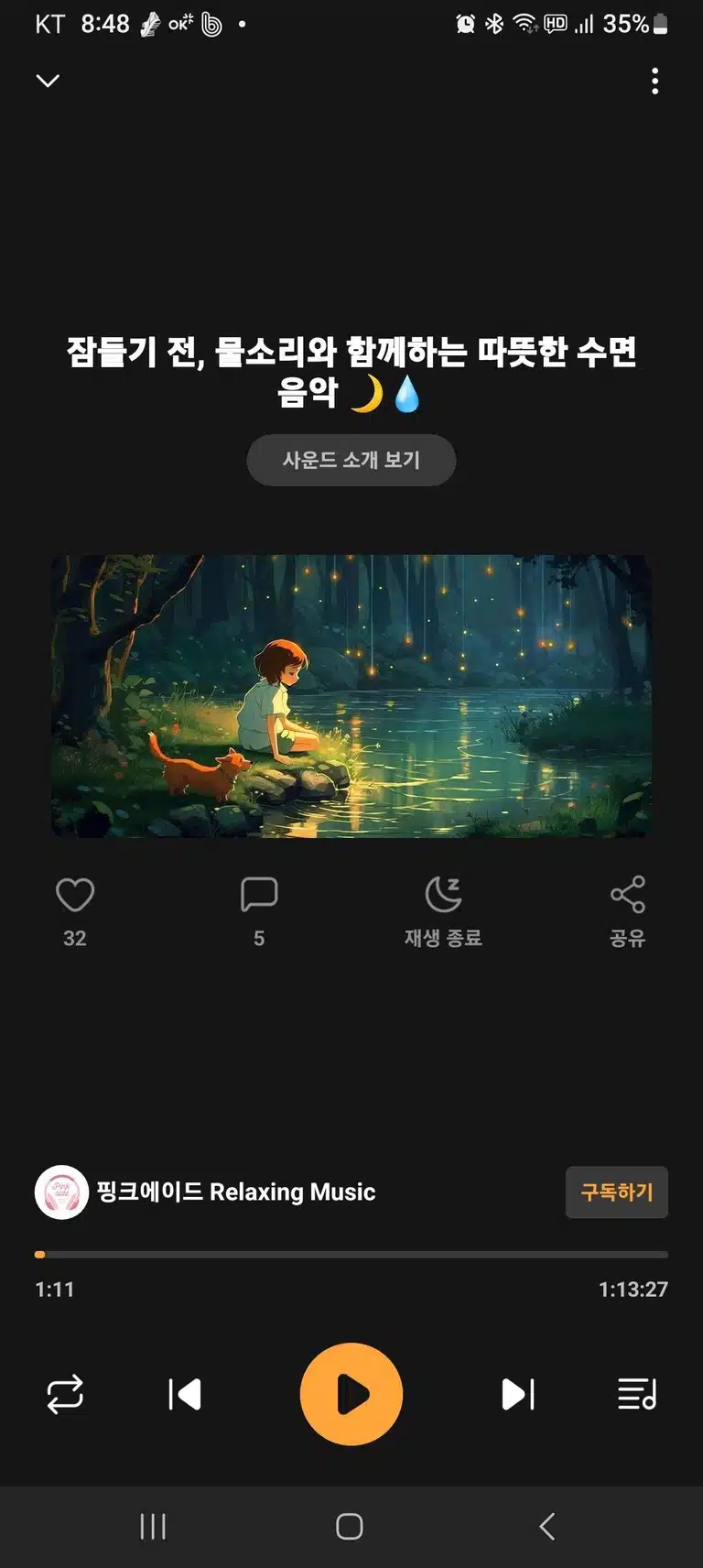Open the three-dot overflow menu

point(654,81)
